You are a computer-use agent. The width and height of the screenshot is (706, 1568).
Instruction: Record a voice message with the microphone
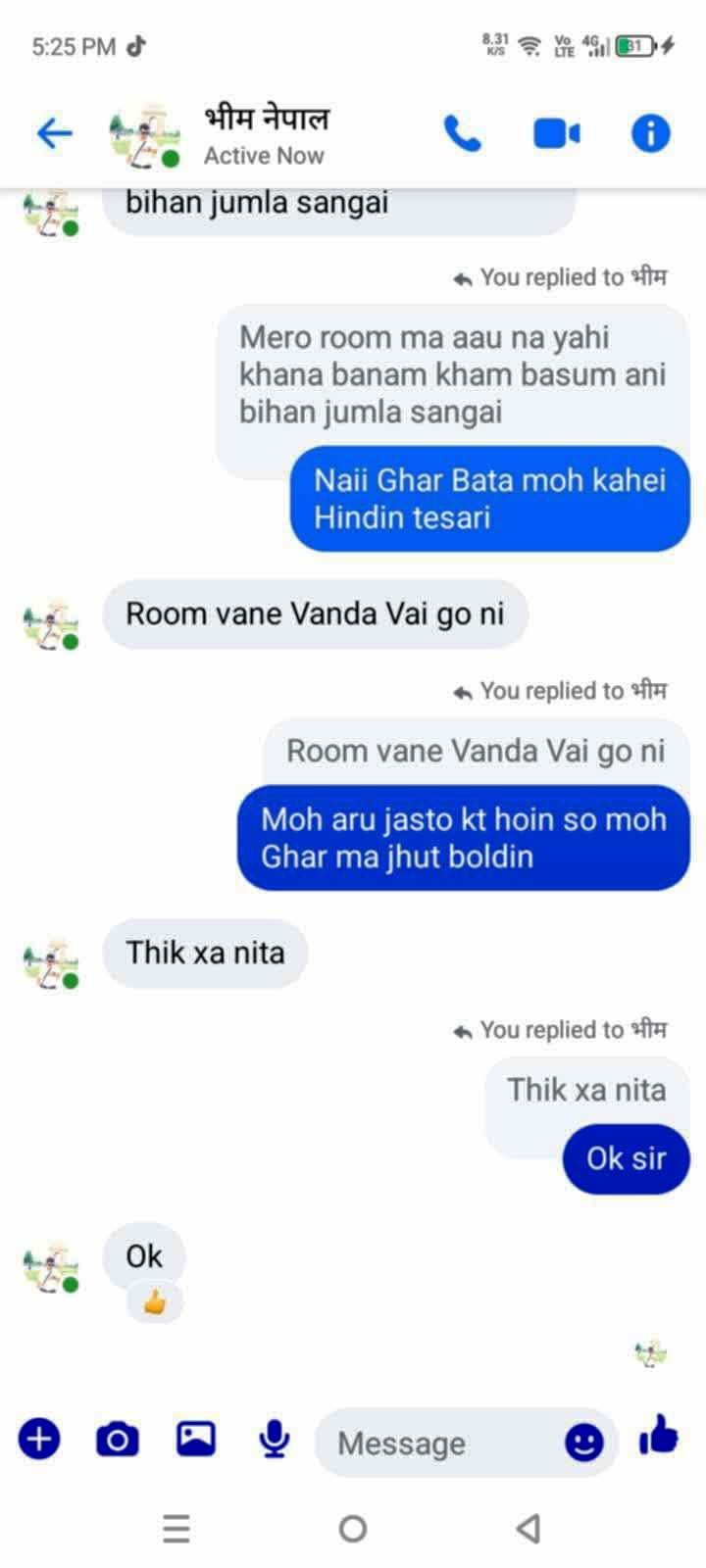(275, 1439)
